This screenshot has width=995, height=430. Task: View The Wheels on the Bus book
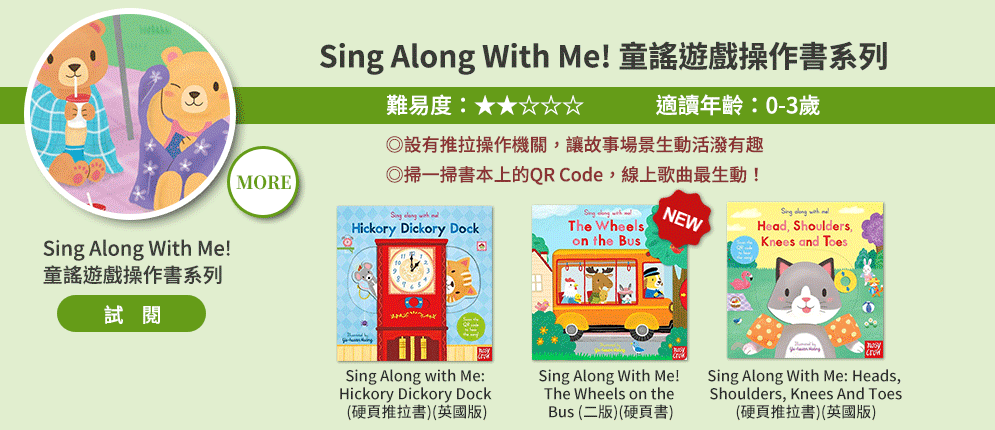pyautogui.click(x=609, y=282)
